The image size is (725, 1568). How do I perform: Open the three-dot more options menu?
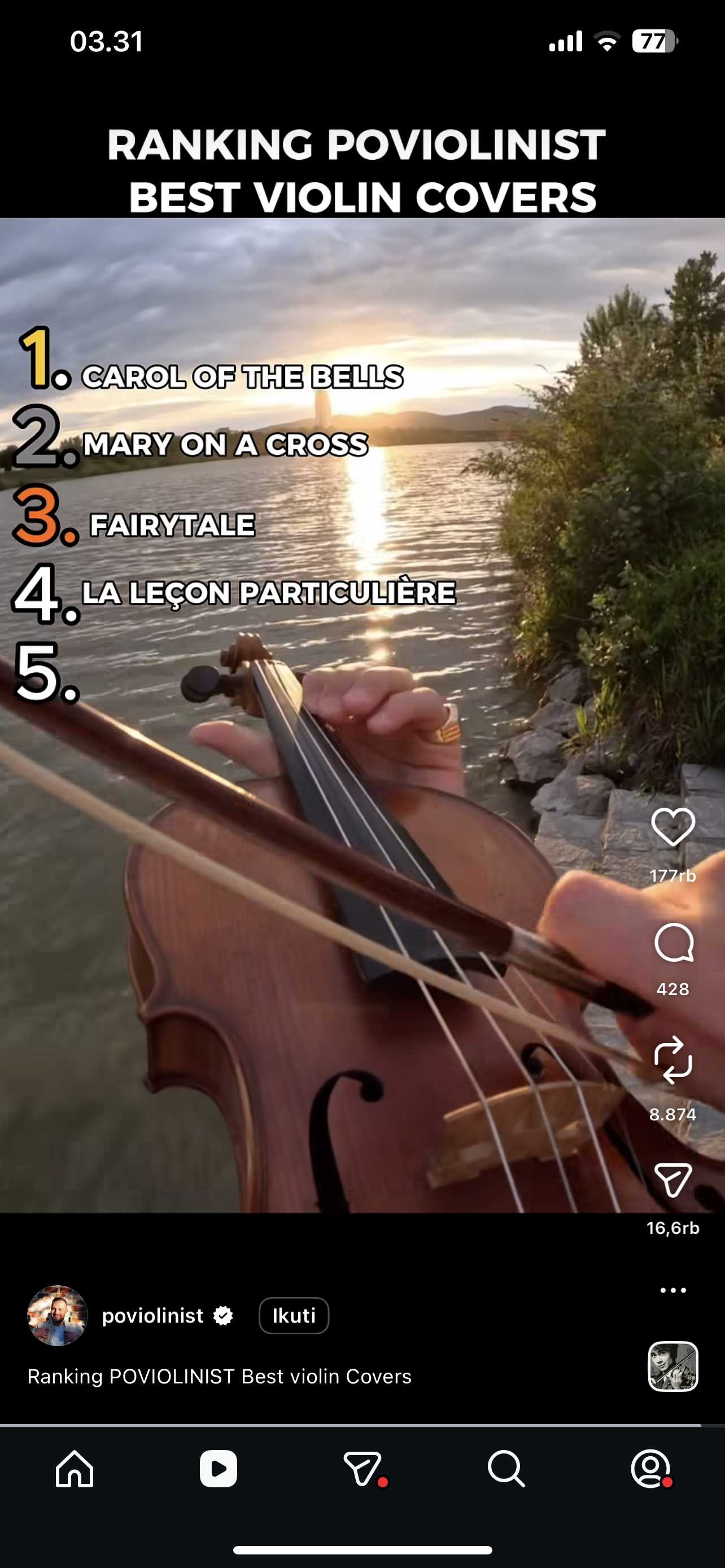pos(672,1290)
